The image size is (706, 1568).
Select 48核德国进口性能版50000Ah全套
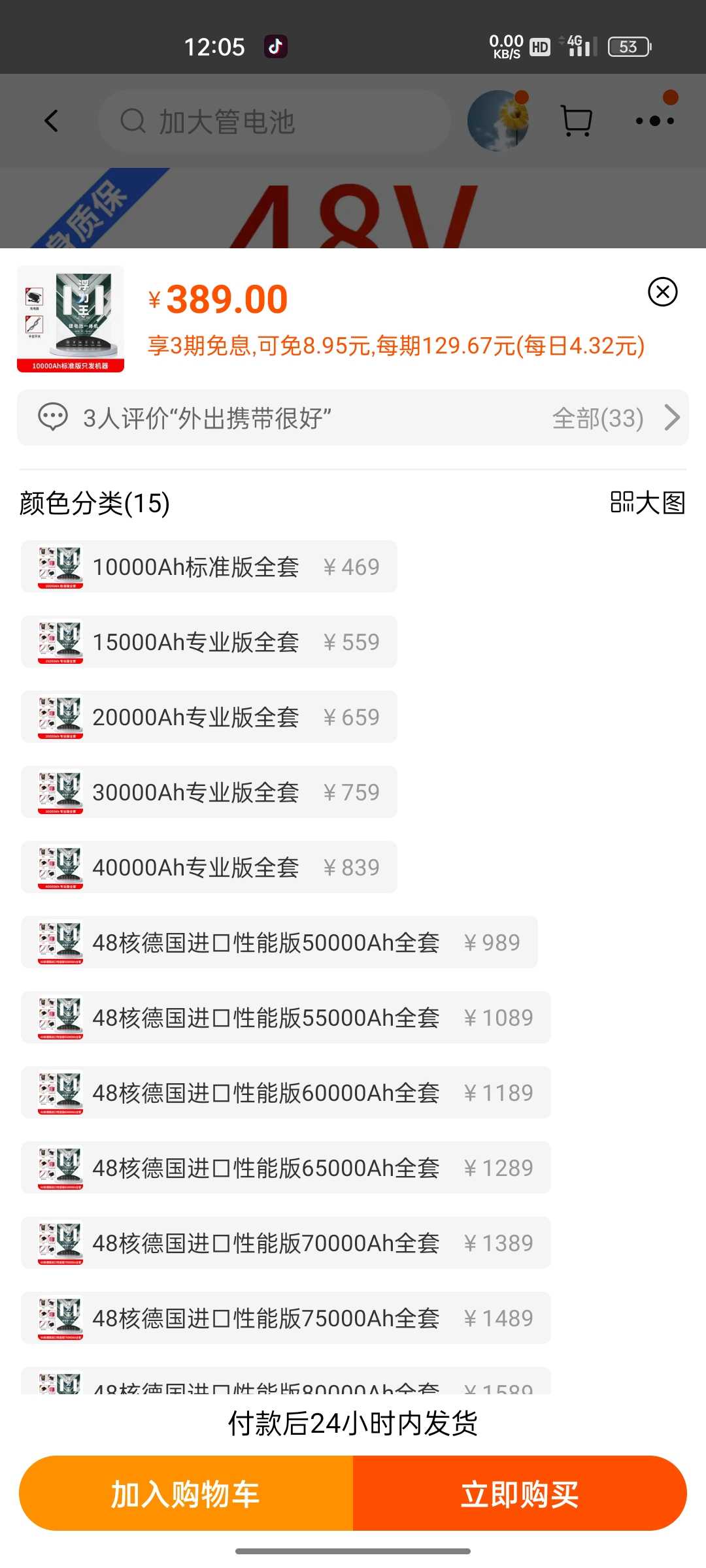(279, 942)
